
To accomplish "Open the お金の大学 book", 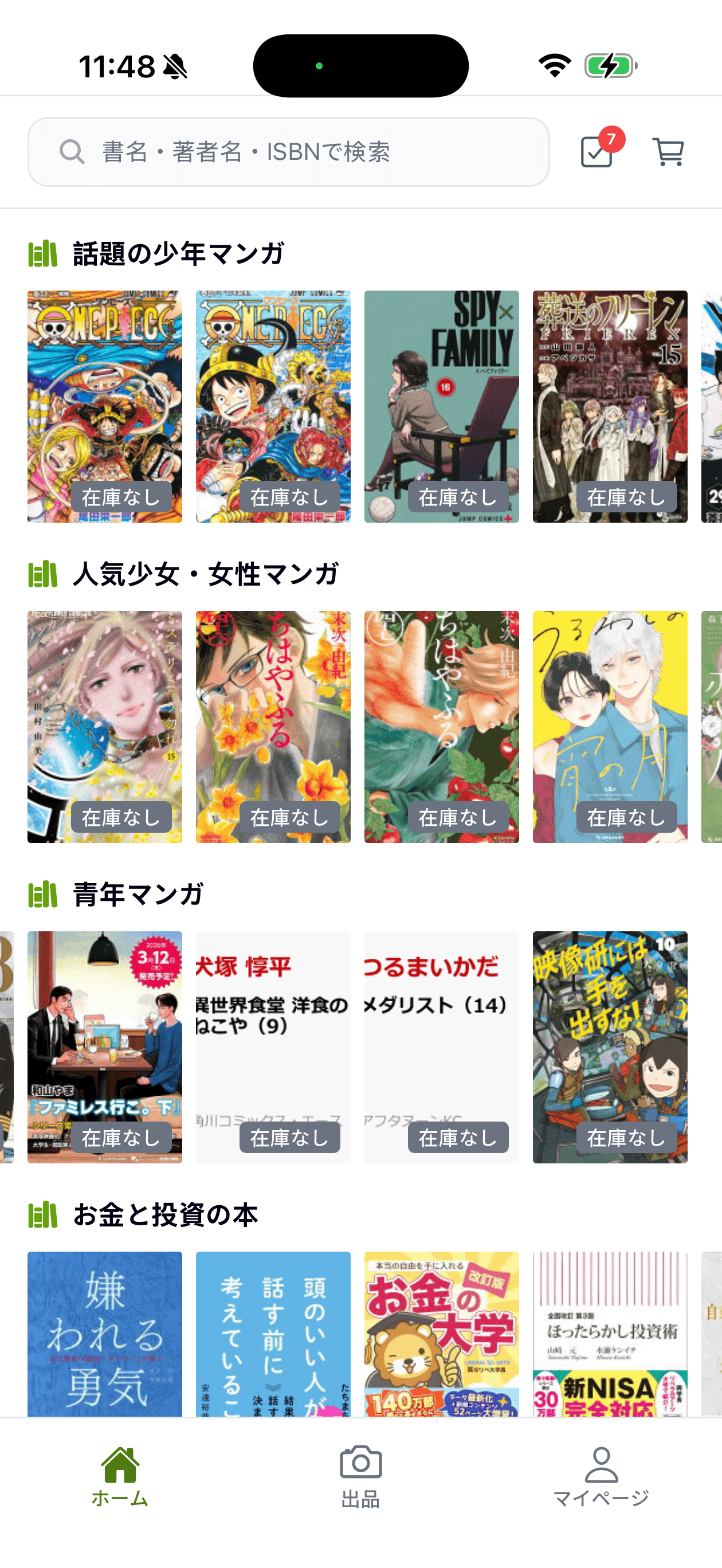I will [441, 1333].
